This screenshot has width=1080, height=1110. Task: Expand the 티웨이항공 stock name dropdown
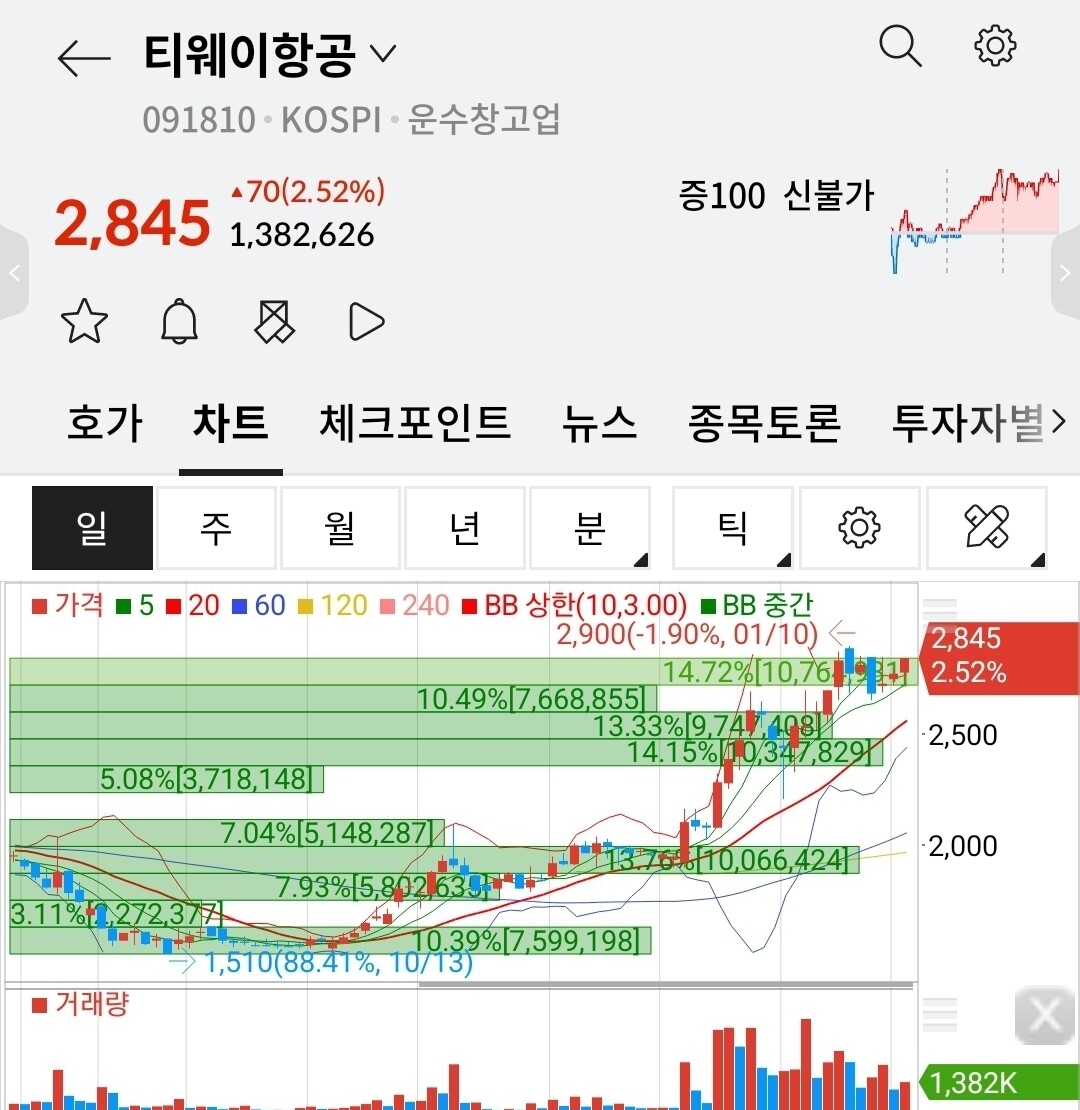(383, 52)
